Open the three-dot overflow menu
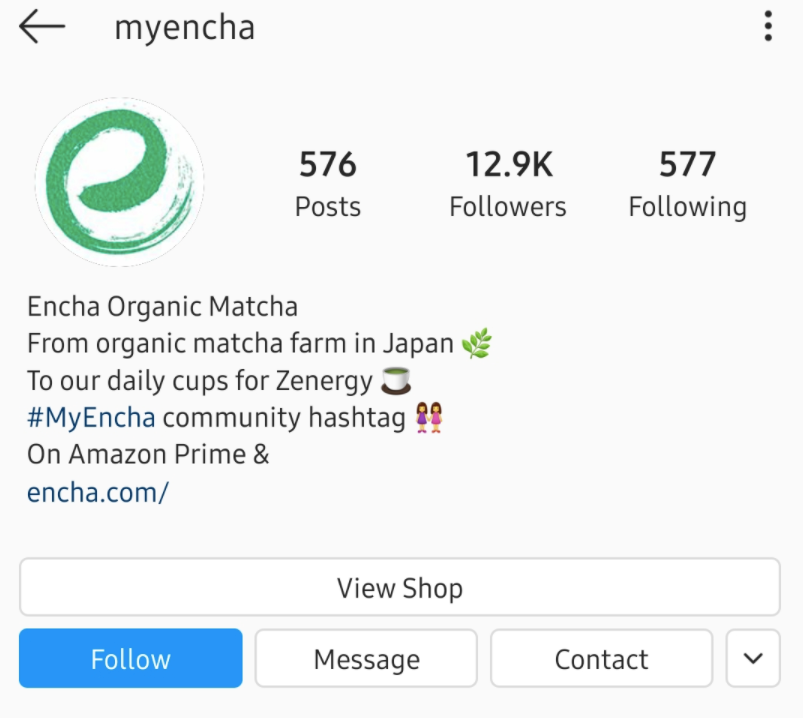The height and width of the screenshot is (718, 803). click(768, 27)
